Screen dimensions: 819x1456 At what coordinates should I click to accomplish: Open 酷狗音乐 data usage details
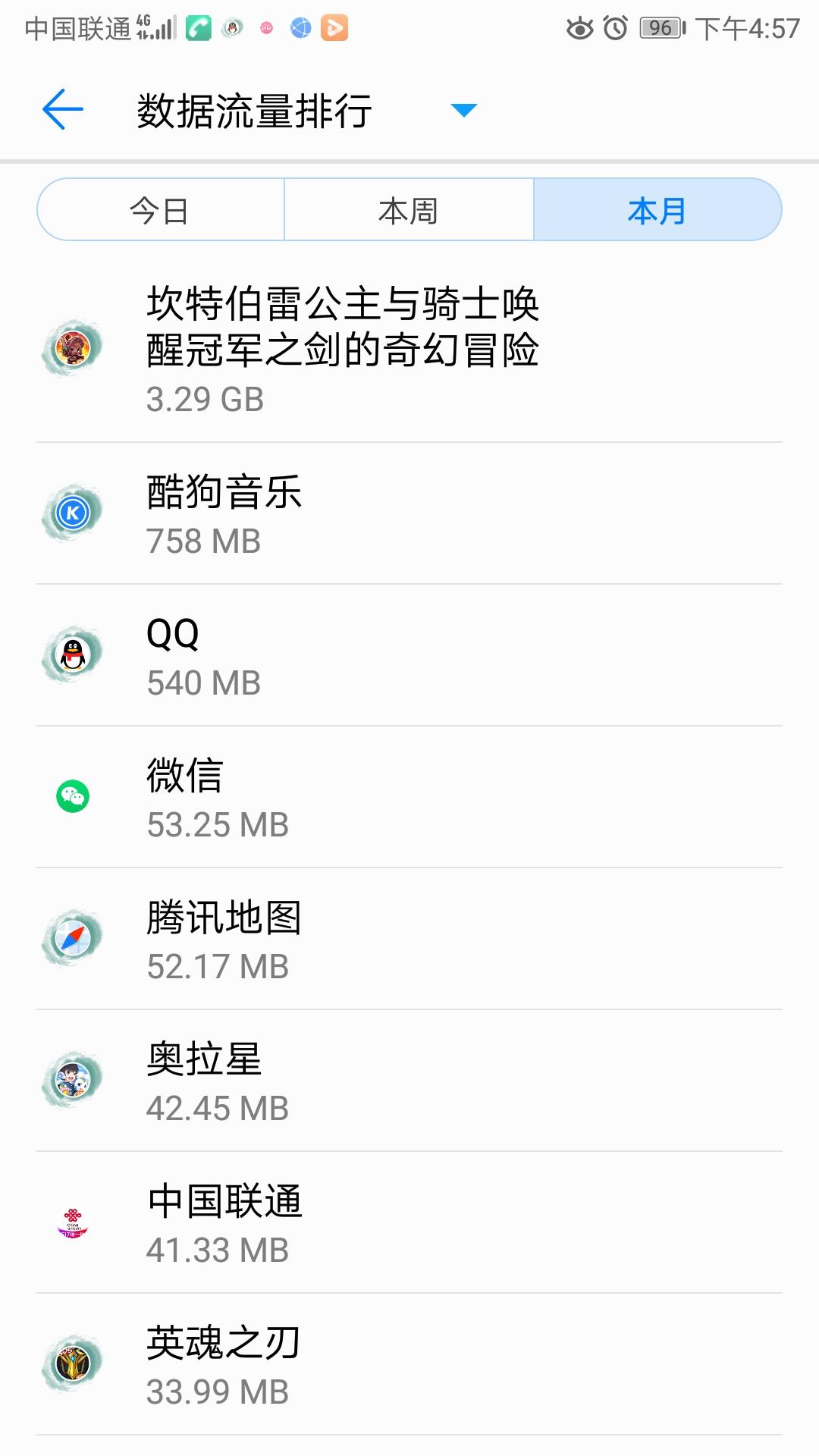tap(409, 513)
